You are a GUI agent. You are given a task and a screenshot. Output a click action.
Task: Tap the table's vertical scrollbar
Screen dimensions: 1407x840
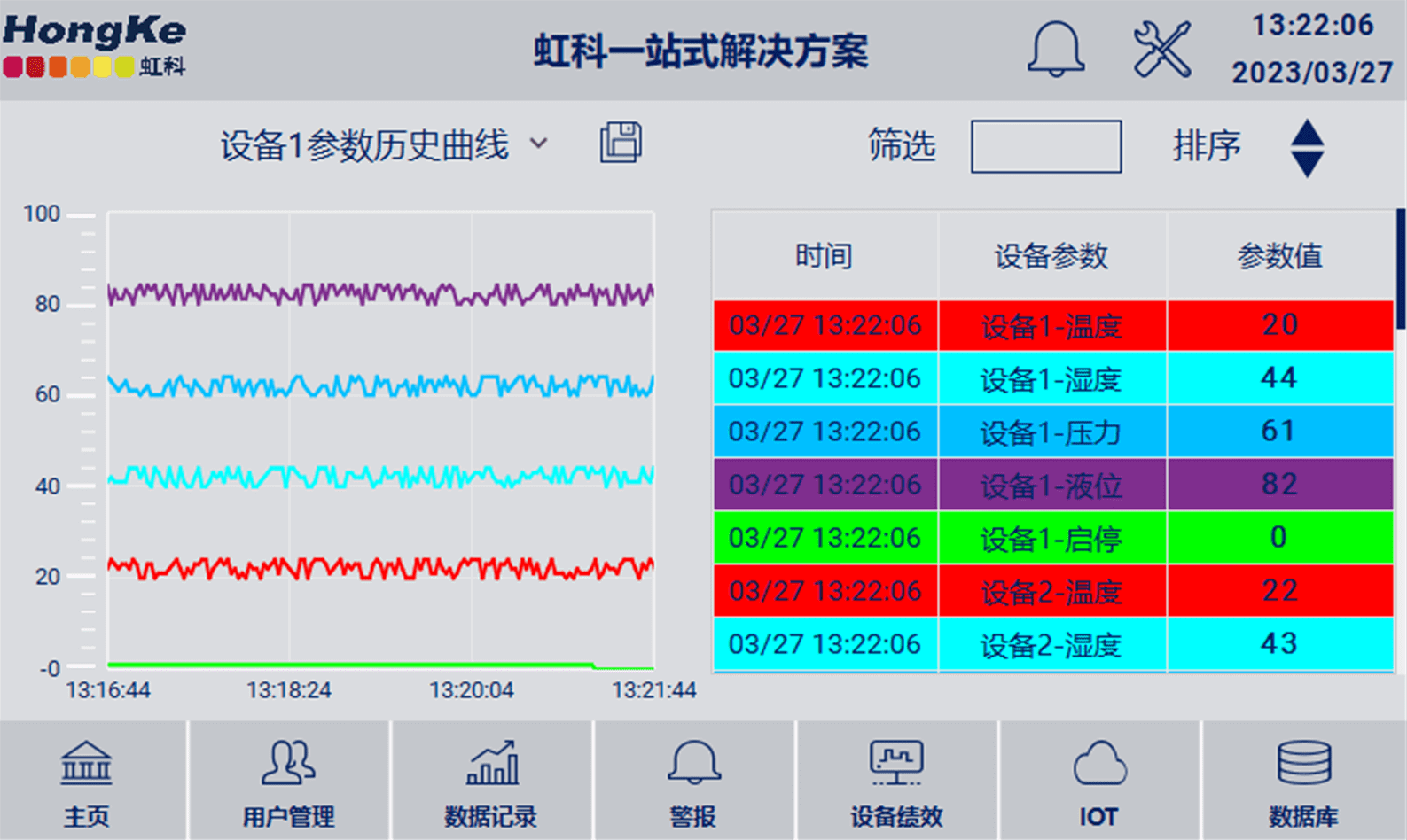pyautogui.click(x=1400, y=269)
